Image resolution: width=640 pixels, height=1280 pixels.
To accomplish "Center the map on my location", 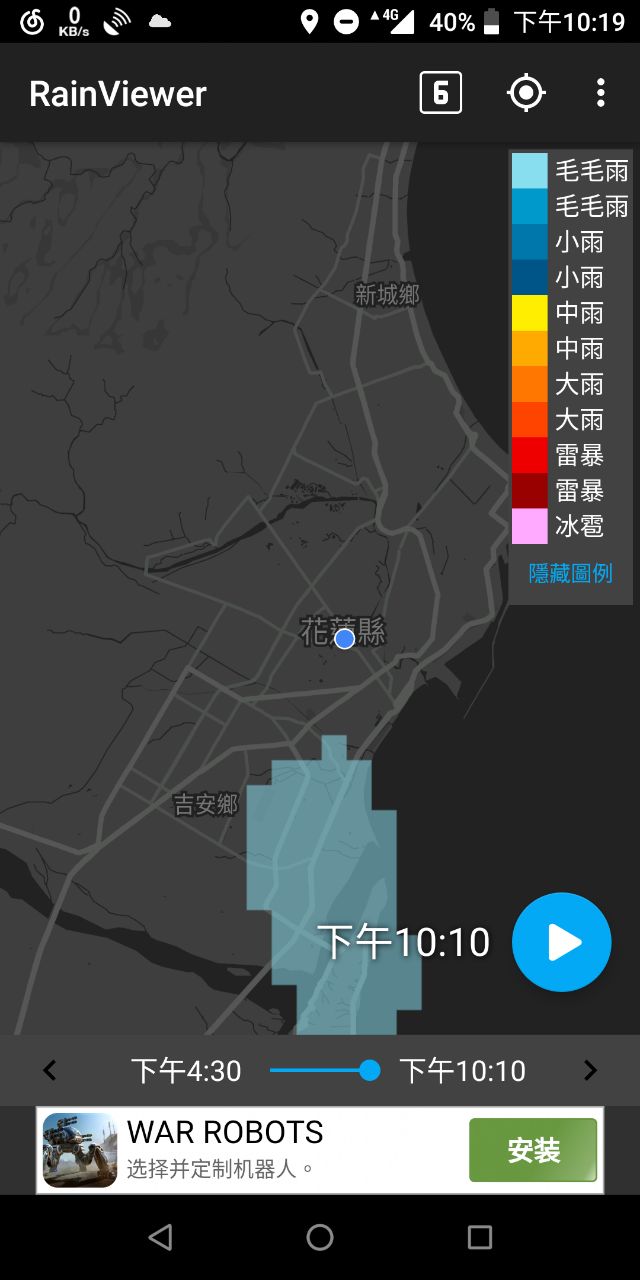I will tap(526, 93).
